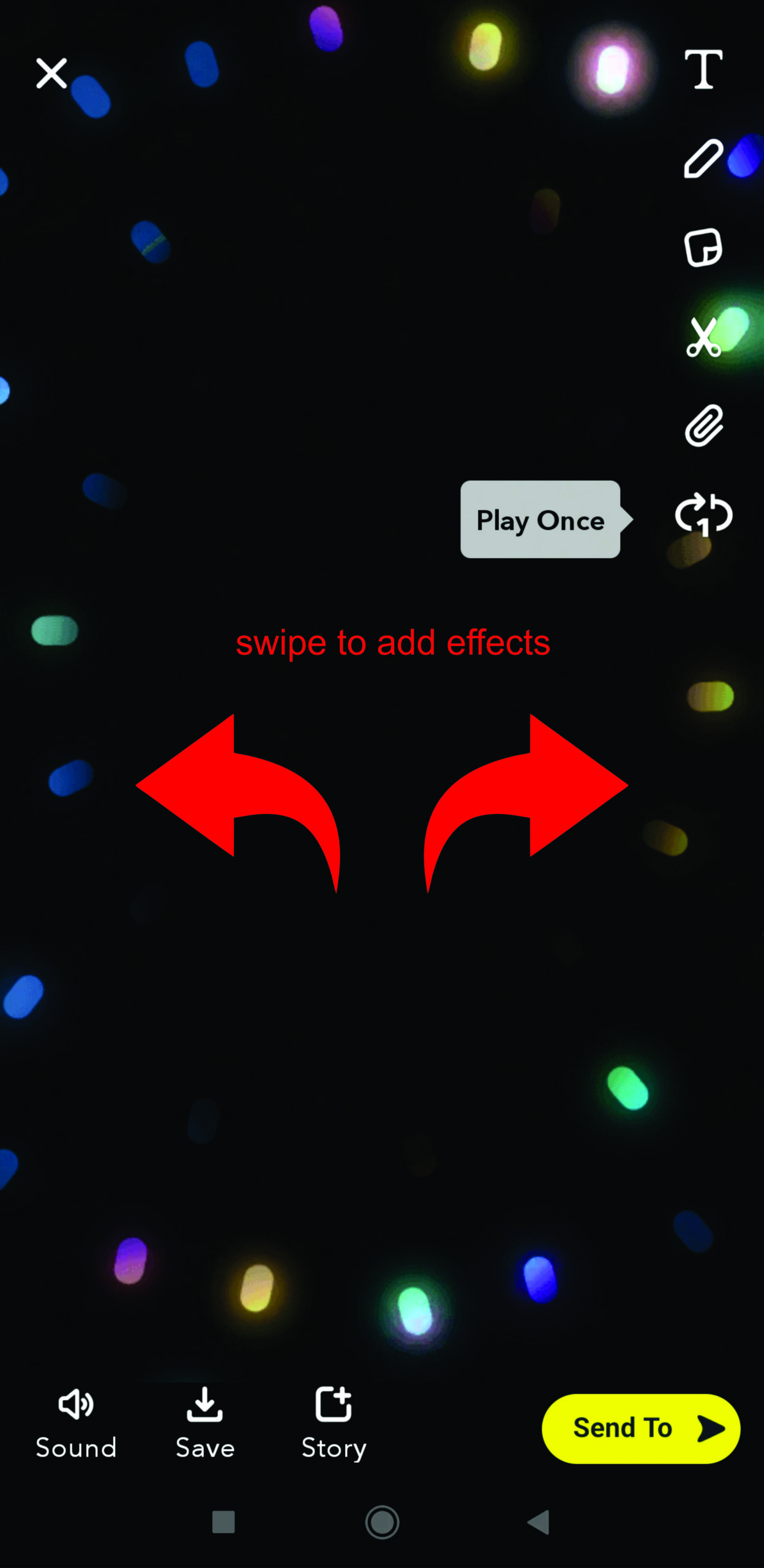Tap the yellow Send To button

point(640,1428)
